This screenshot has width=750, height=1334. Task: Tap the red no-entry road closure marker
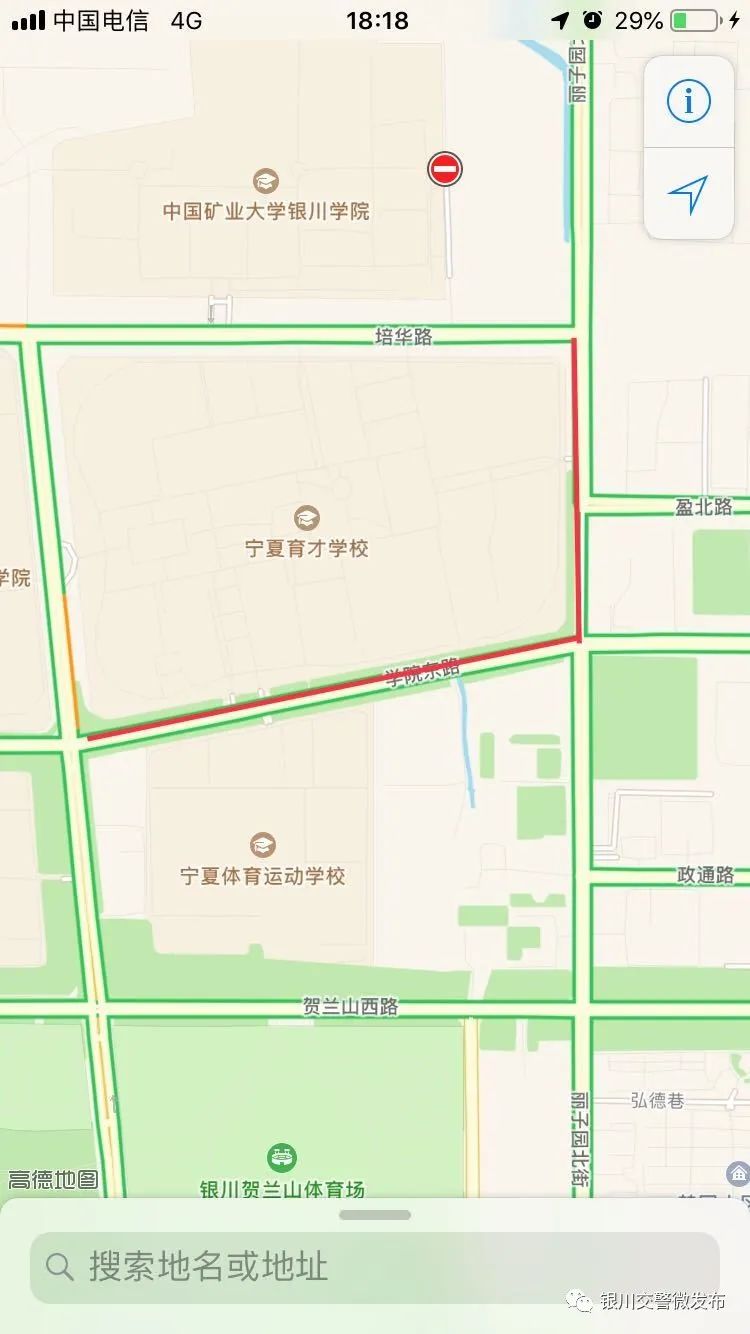(x=445, y=169)
